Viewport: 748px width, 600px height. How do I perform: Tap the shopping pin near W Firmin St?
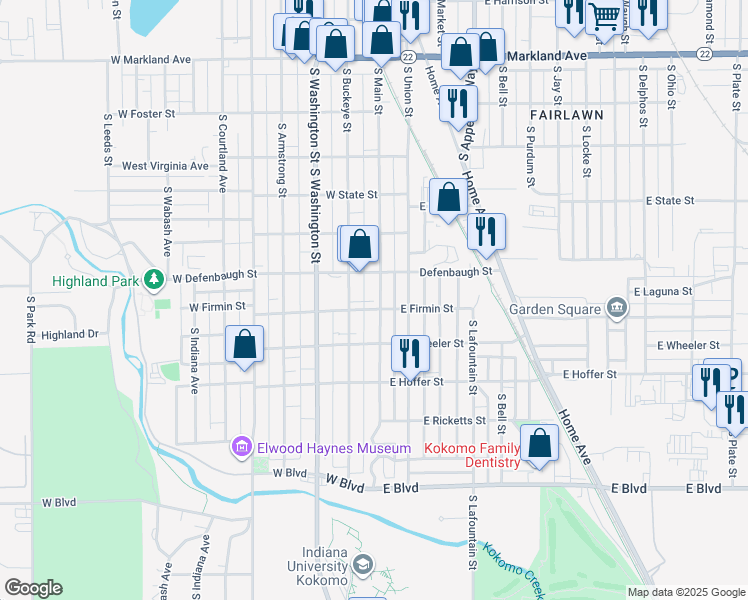point(244,345)
